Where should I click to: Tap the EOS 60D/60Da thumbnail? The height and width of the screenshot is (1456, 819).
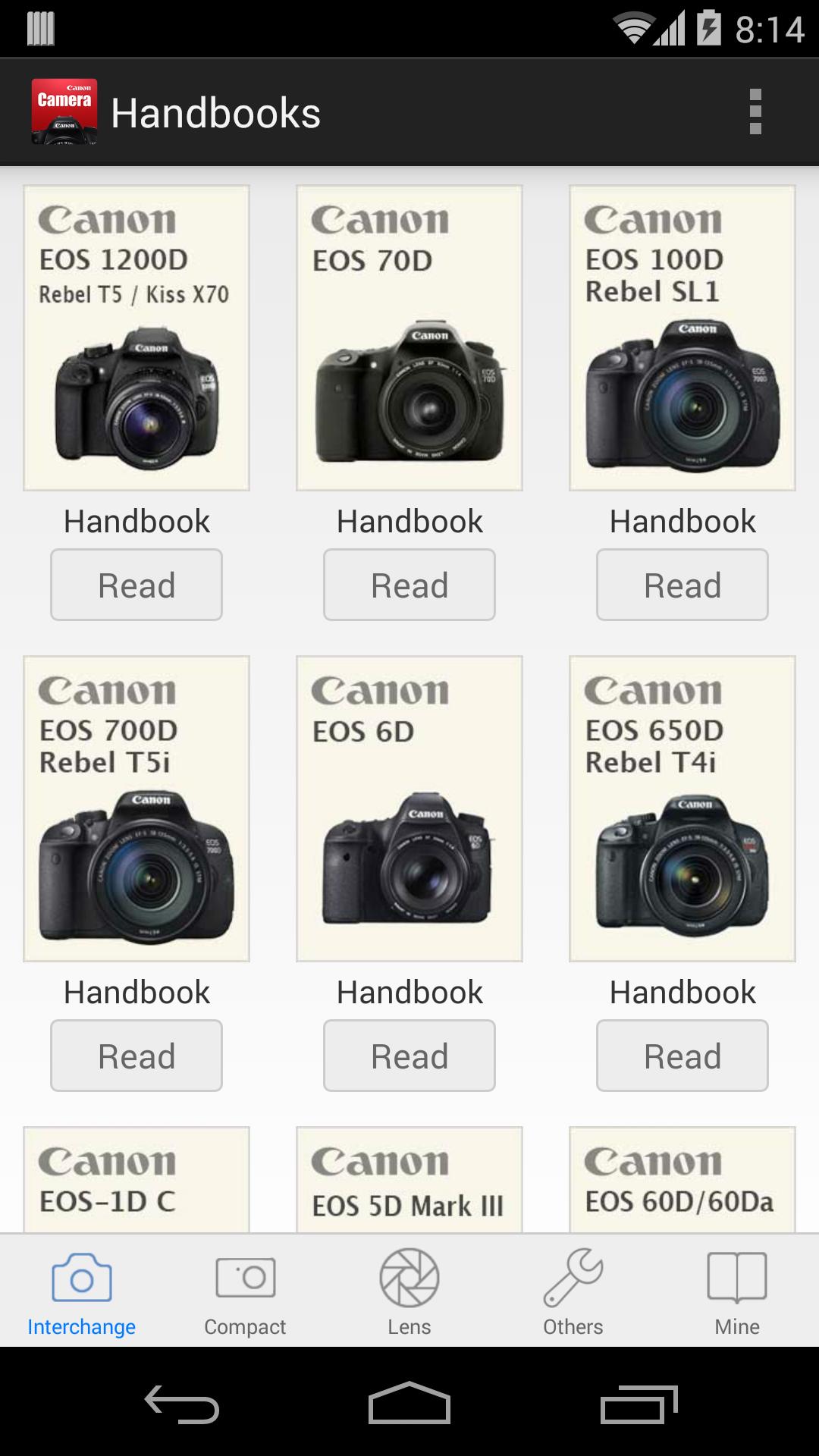point(682,1179)
